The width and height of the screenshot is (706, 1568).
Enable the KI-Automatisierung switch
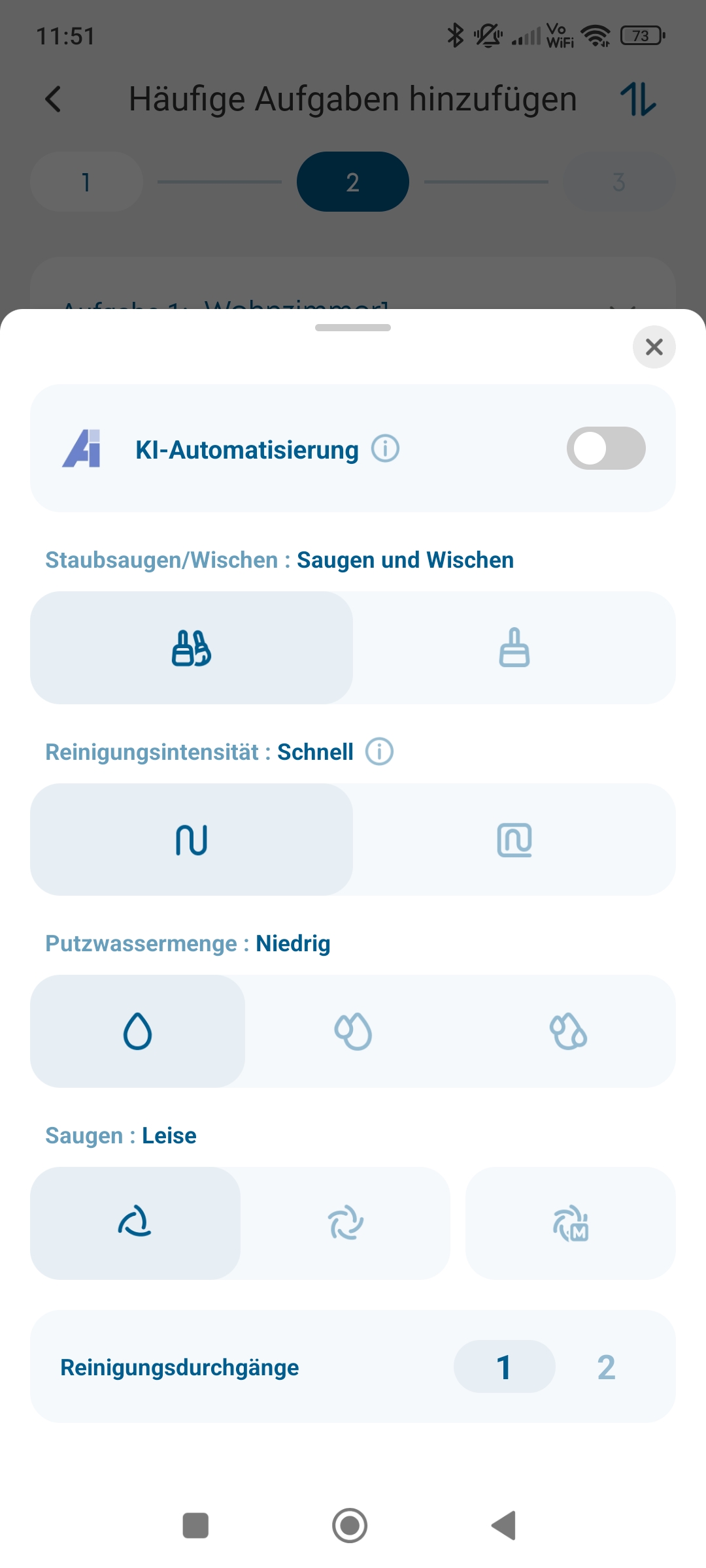click(x=606, y=448)
